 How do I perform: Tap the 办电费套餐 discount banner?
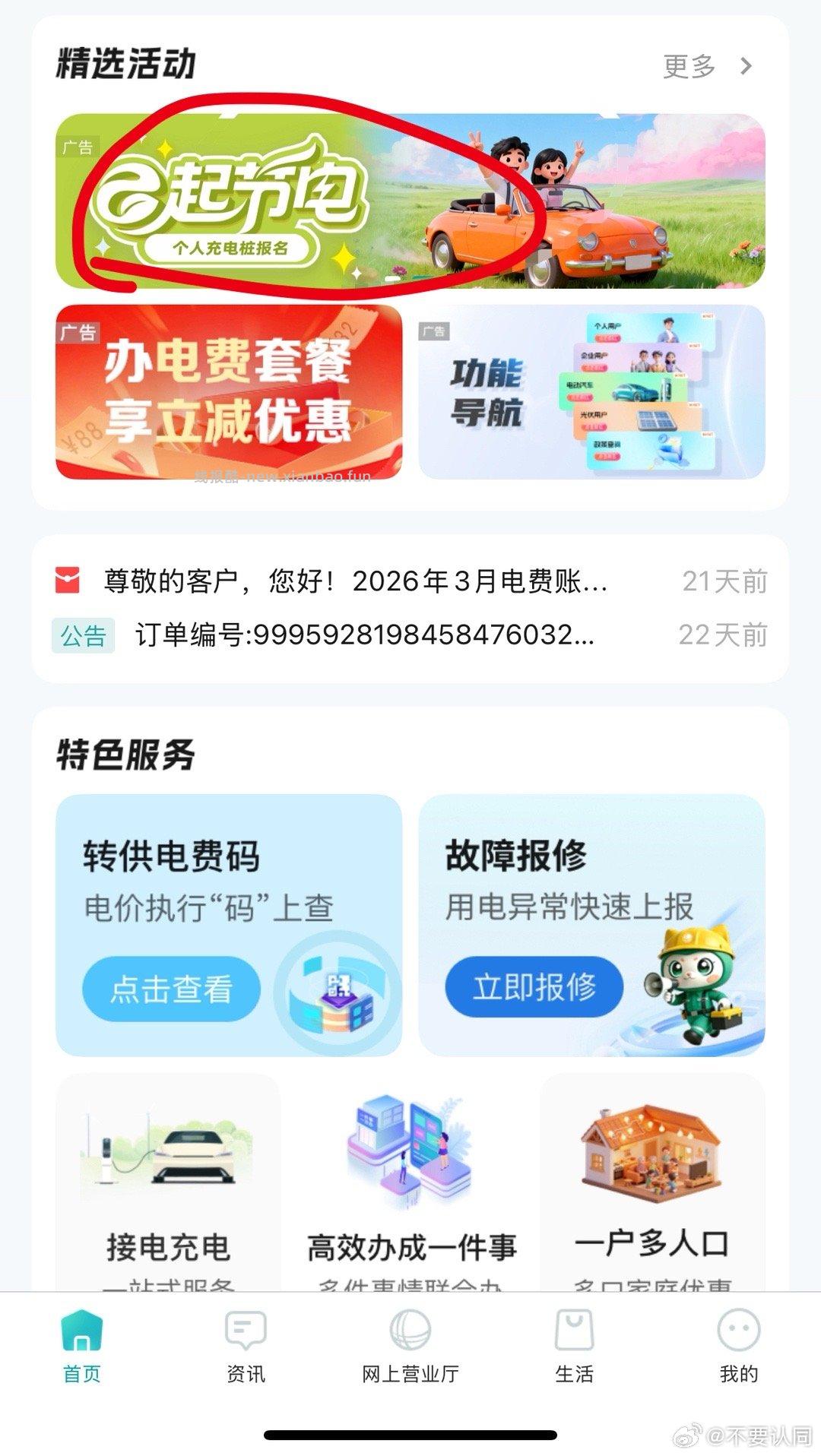tap(228, 391)
